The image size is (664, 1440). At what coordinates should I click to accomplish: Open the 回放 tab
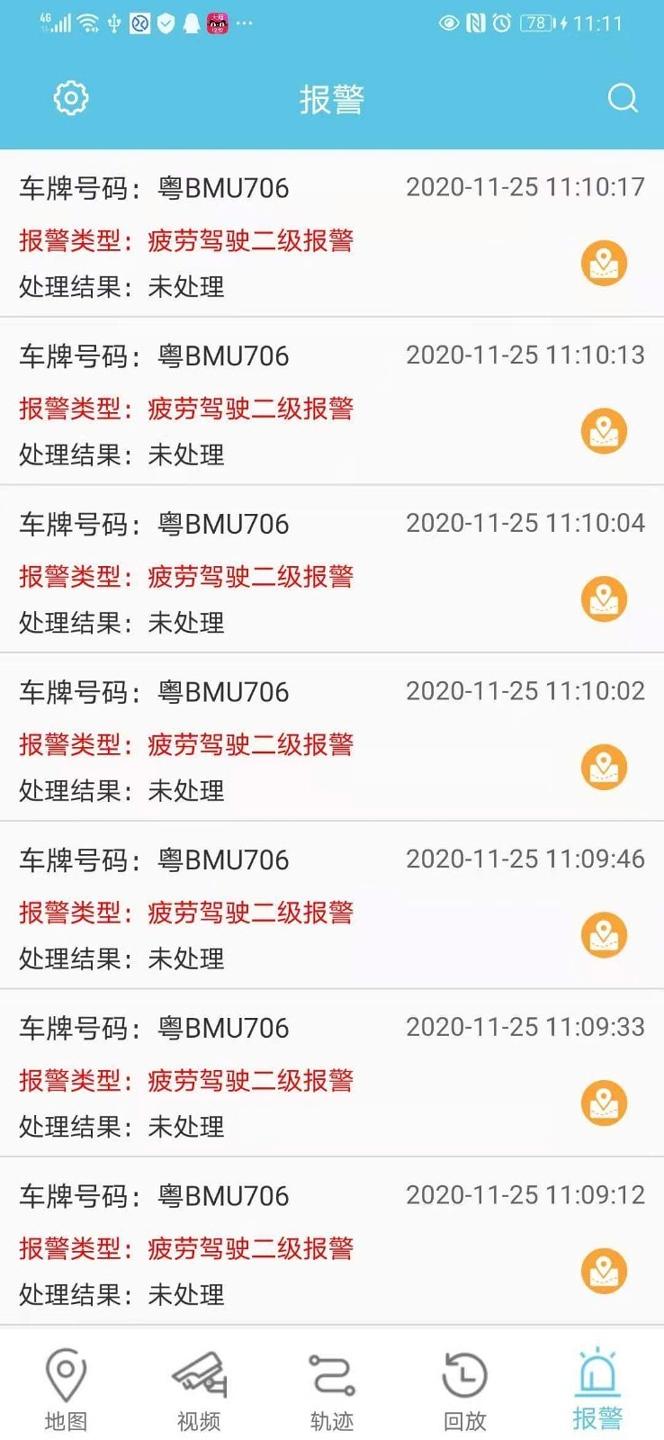pos(464,1392)
